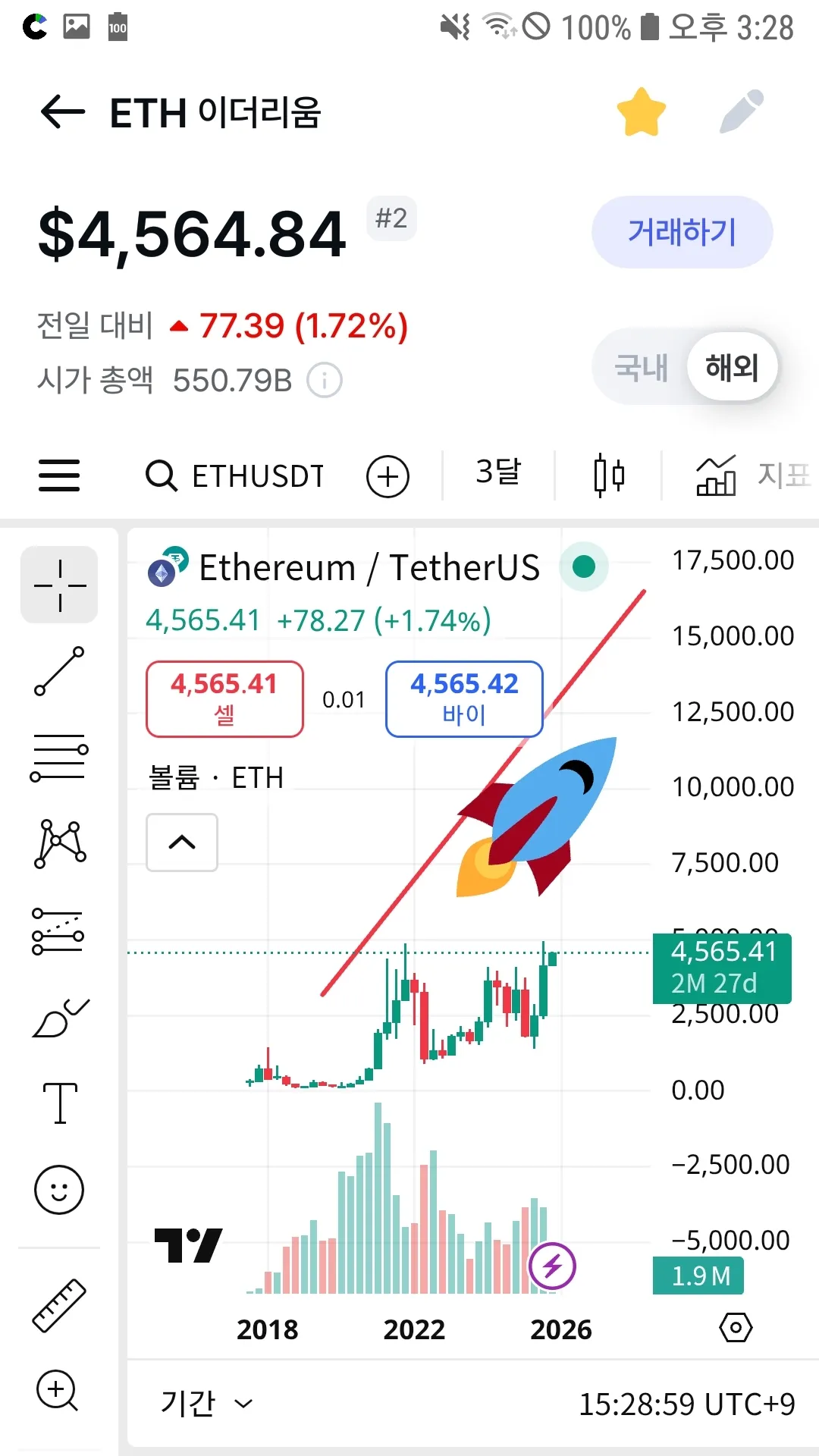Viewport: 819px width, 1456px height.
Task: Open the chart hamburger menu
Action: [x=59, y=476]
